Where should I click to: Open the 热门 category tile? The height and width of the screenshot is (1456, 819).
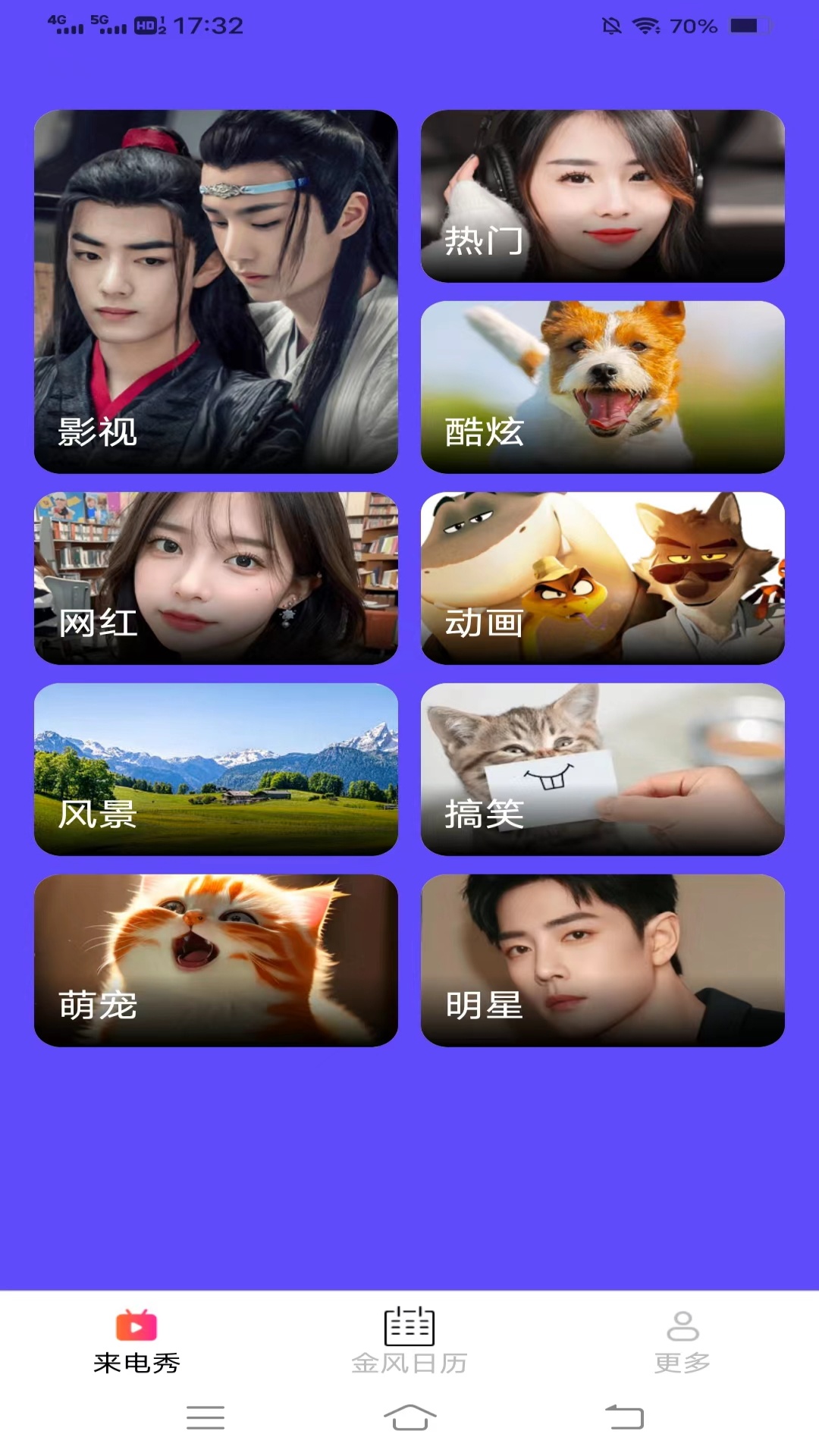603,196
